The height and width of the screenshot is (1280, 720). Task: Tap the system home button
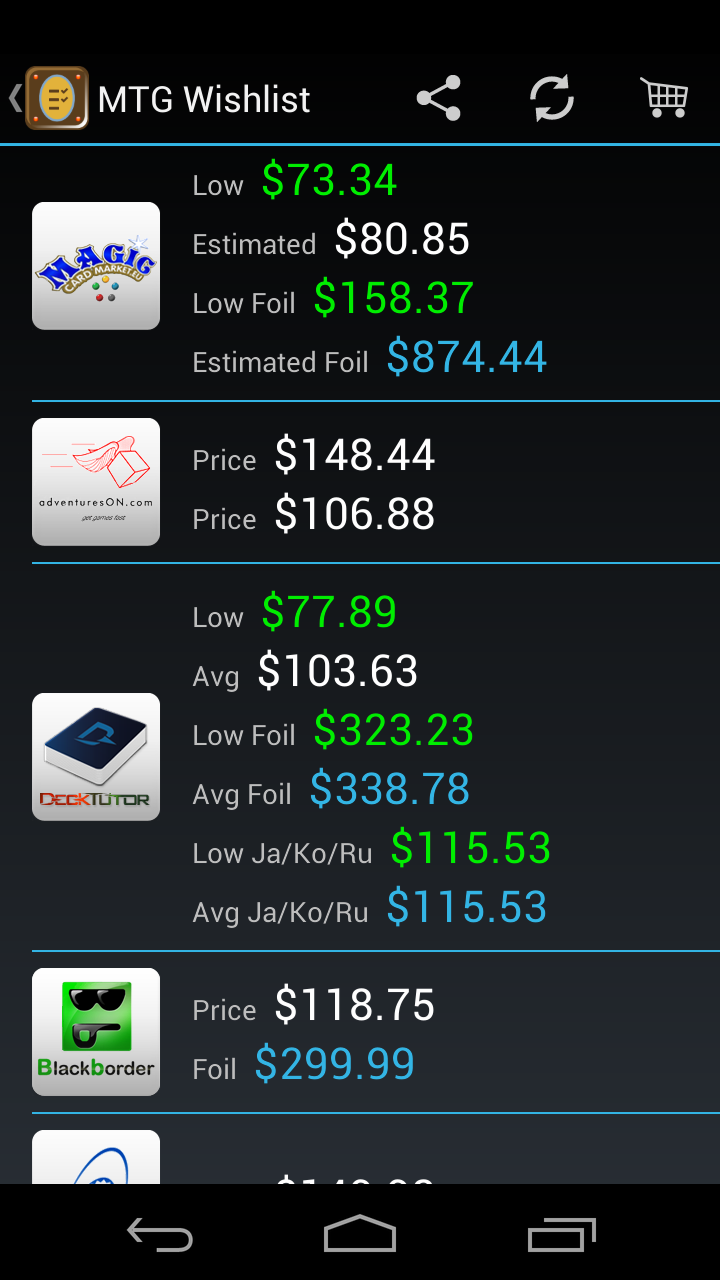[360, 1234]
